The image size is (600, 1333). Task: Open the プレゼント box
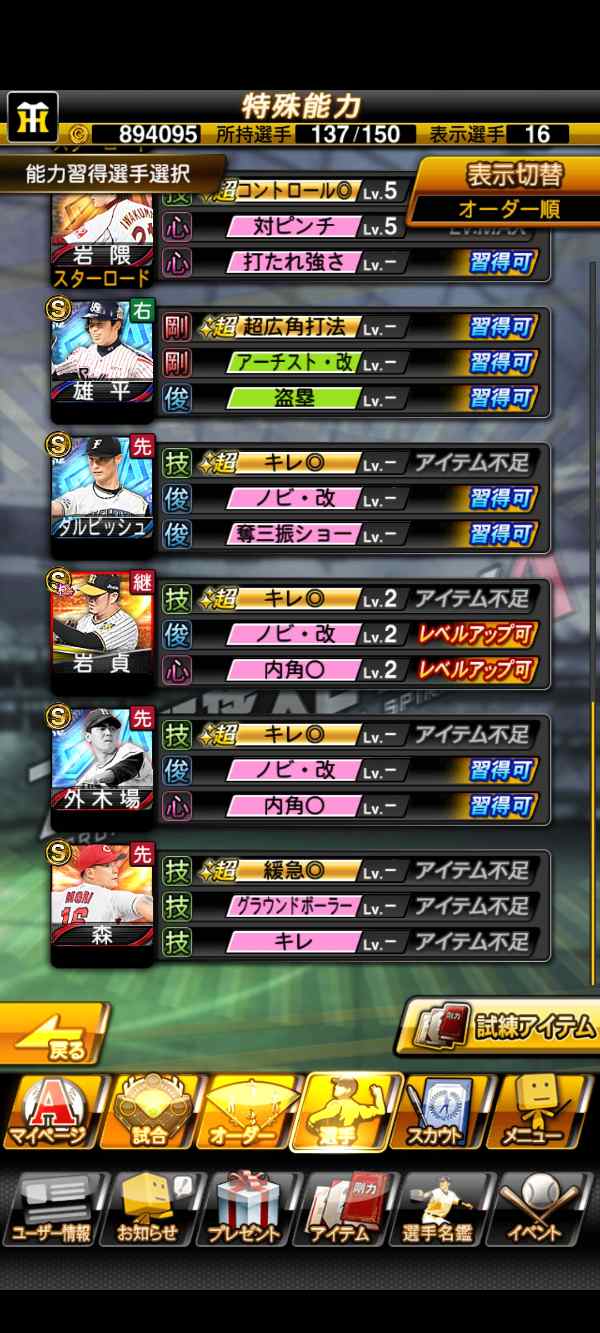250,1210
